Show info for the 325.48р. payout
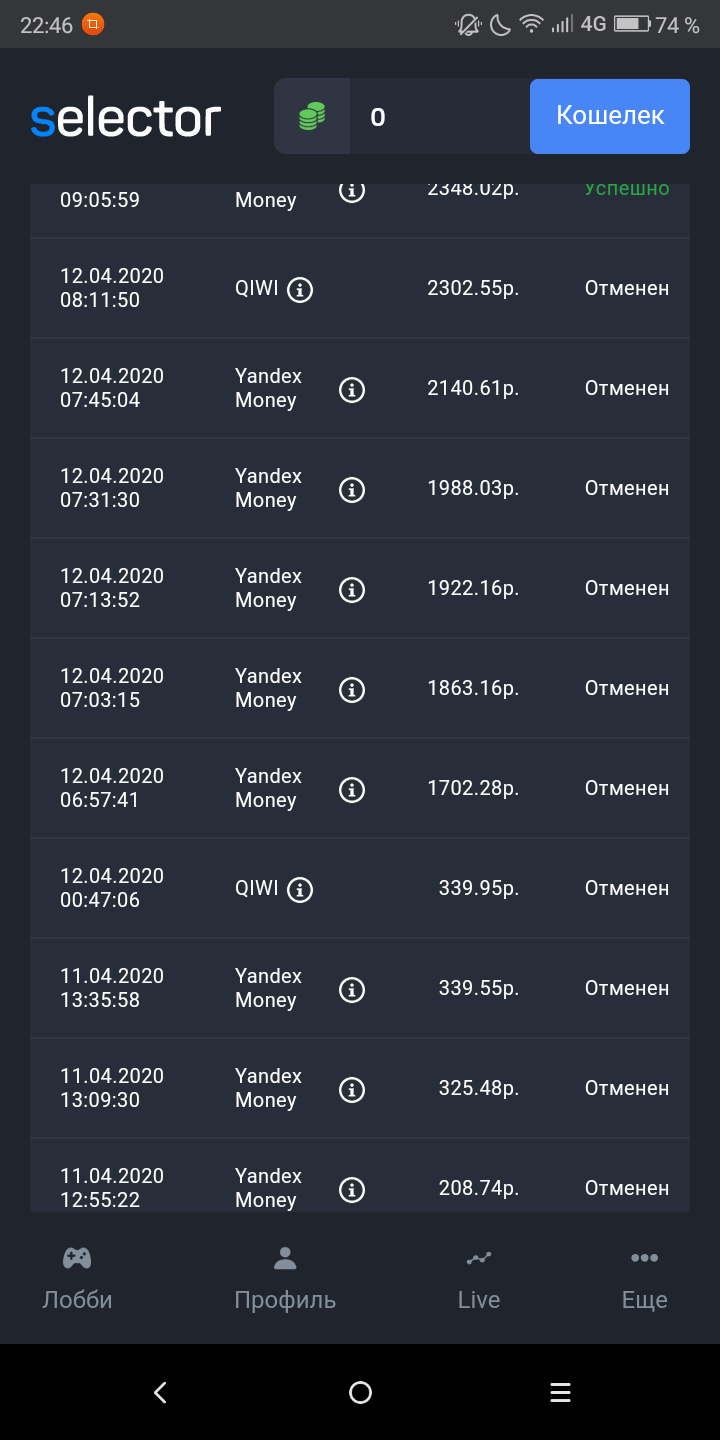The image size is (720, 1440). [351, 1090]
